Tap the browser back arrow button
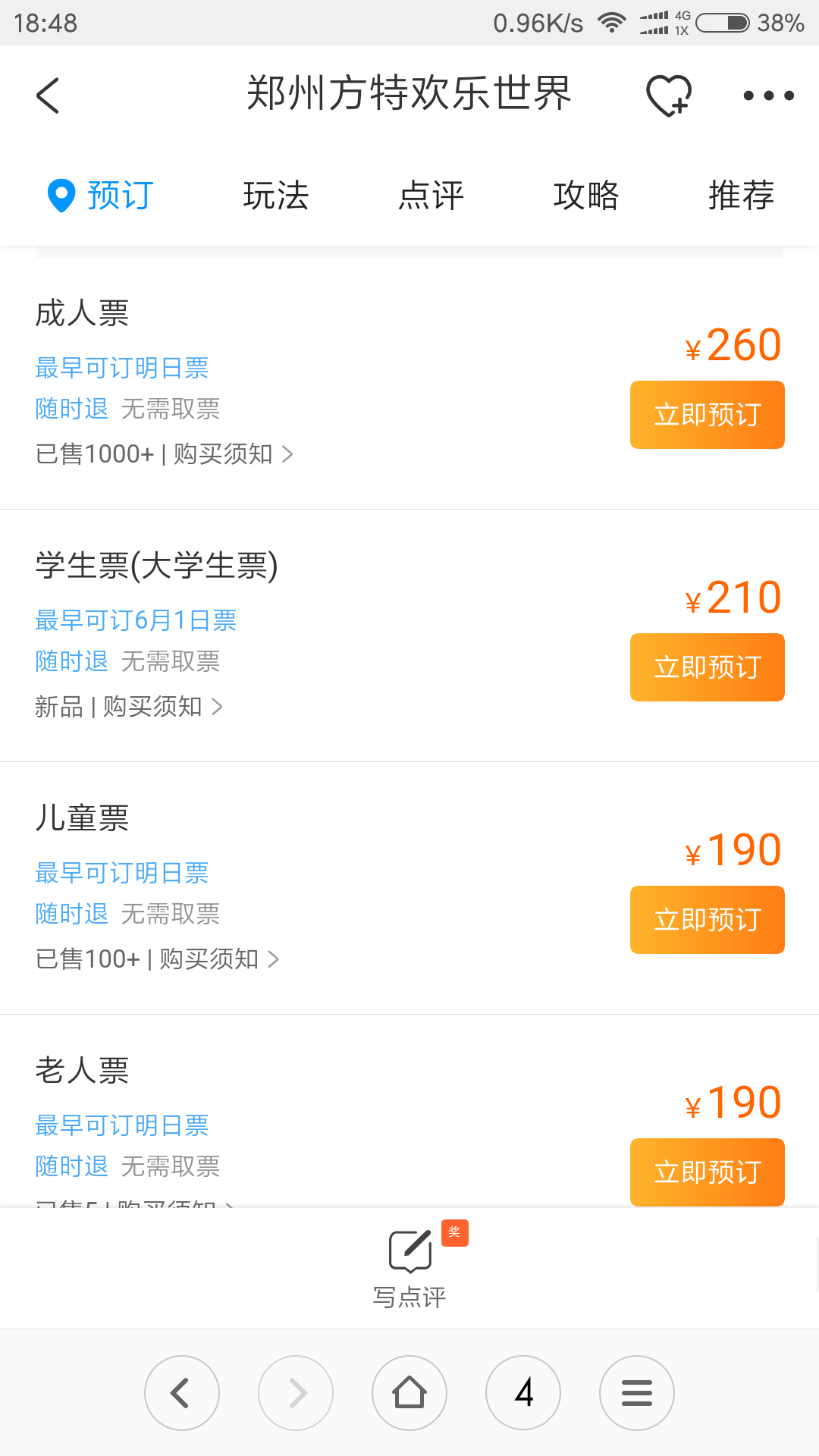The height and width of the screenshot is (1456, 819). [x=182, y=1393]
